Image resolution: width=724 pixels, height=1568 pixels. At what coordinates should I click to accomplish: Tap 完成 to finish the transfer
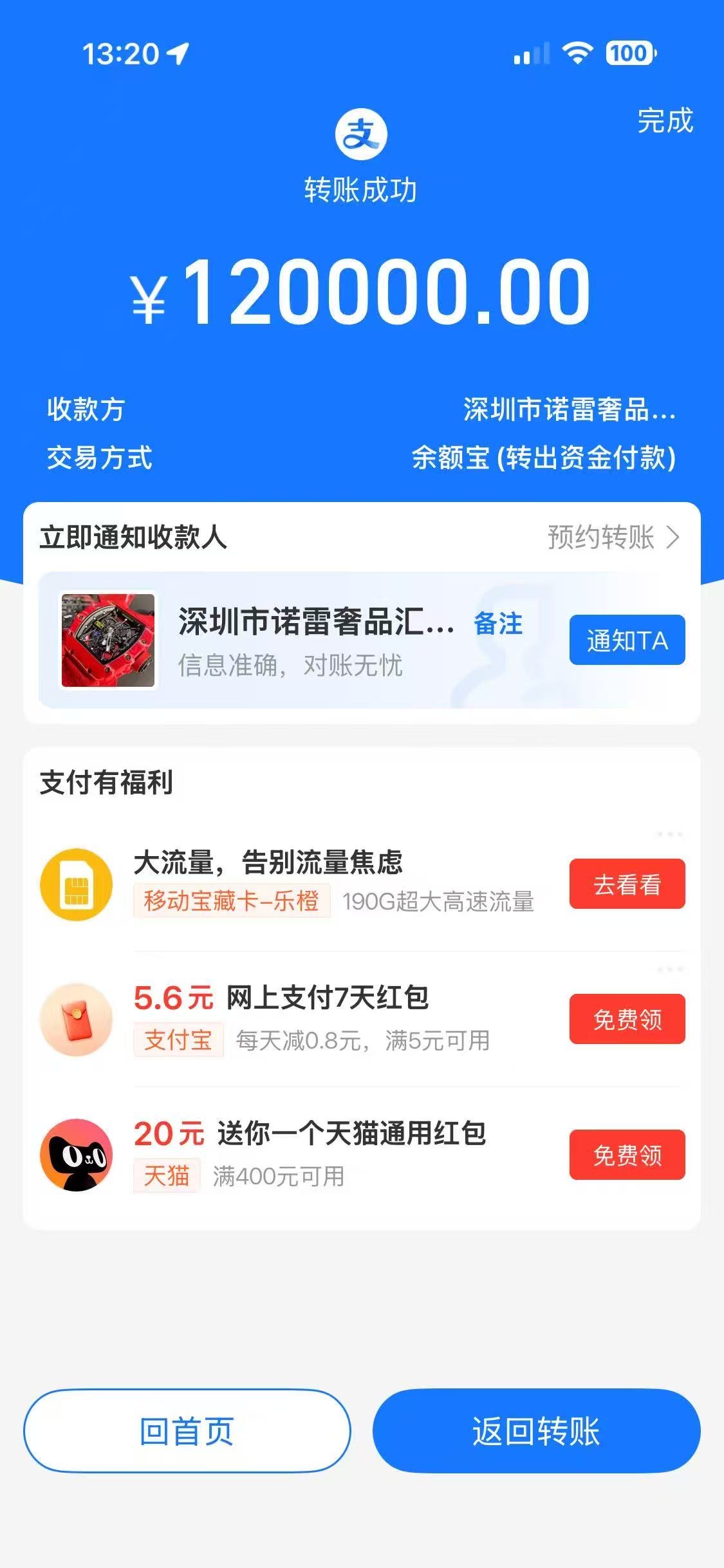665,121
